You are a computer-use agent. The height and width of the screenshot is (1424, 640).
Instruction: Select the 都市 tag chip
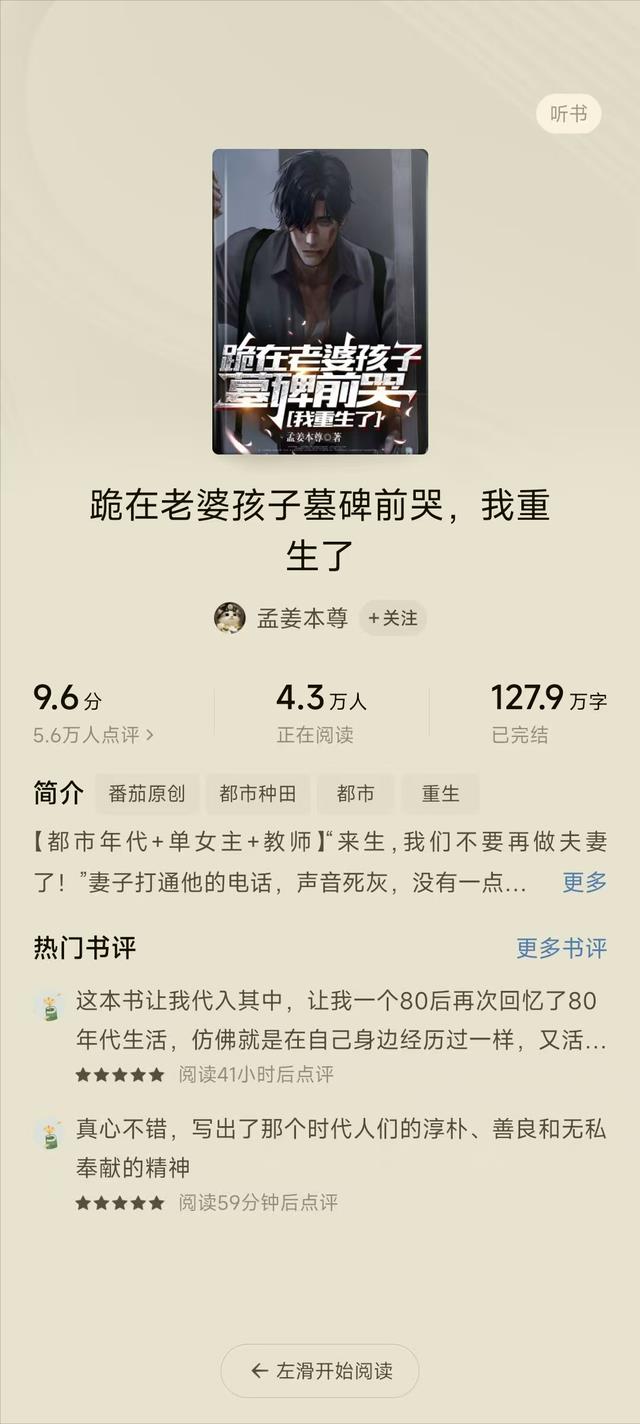(355, 794)
